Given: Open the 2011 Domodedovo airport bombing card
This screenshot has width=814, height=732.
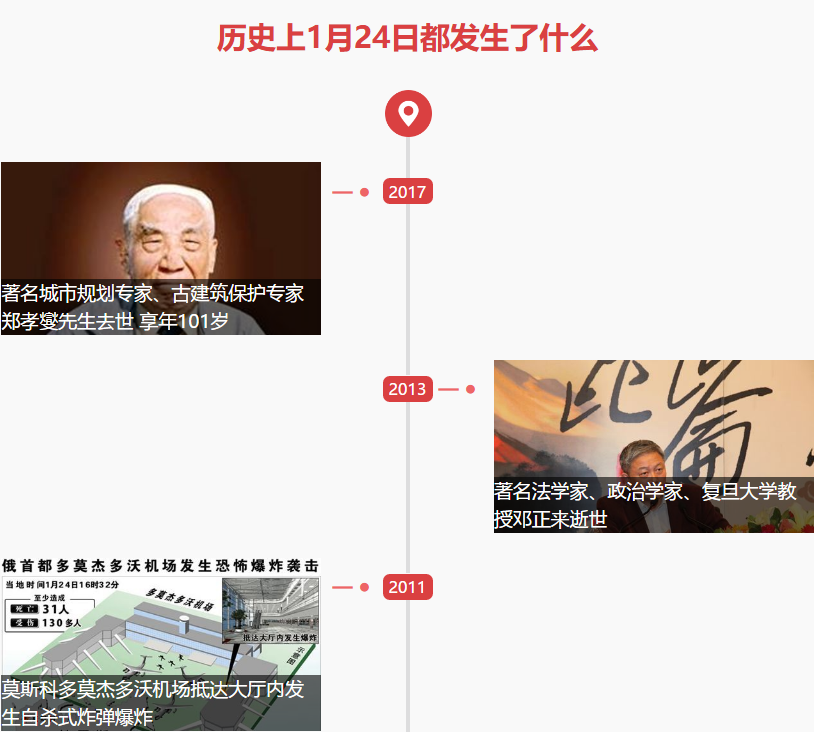Looking at the screenshot, I should (x=160, y=645).
